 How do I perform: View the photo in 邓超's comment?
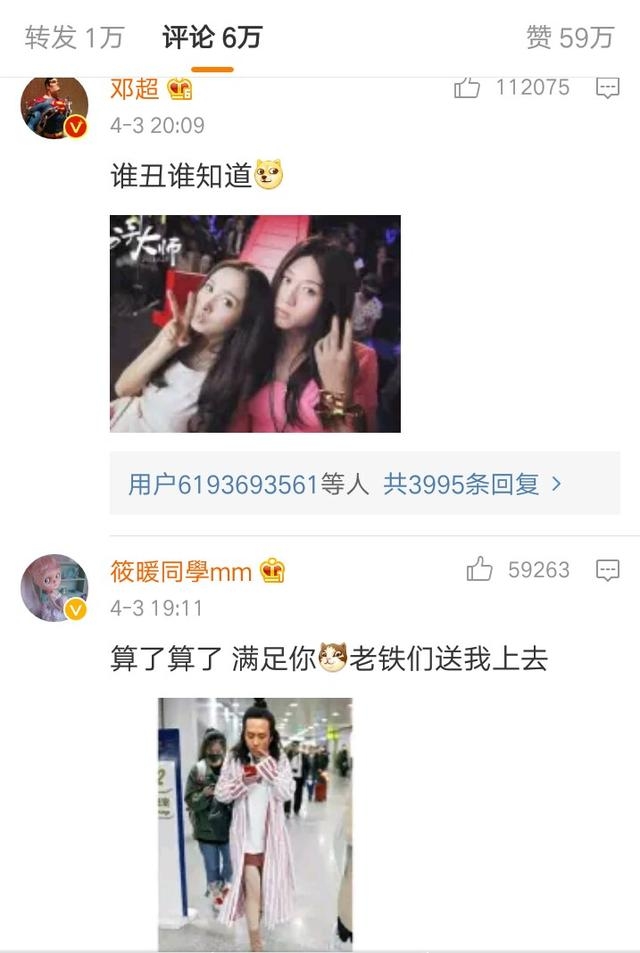(x=255, y=323)
